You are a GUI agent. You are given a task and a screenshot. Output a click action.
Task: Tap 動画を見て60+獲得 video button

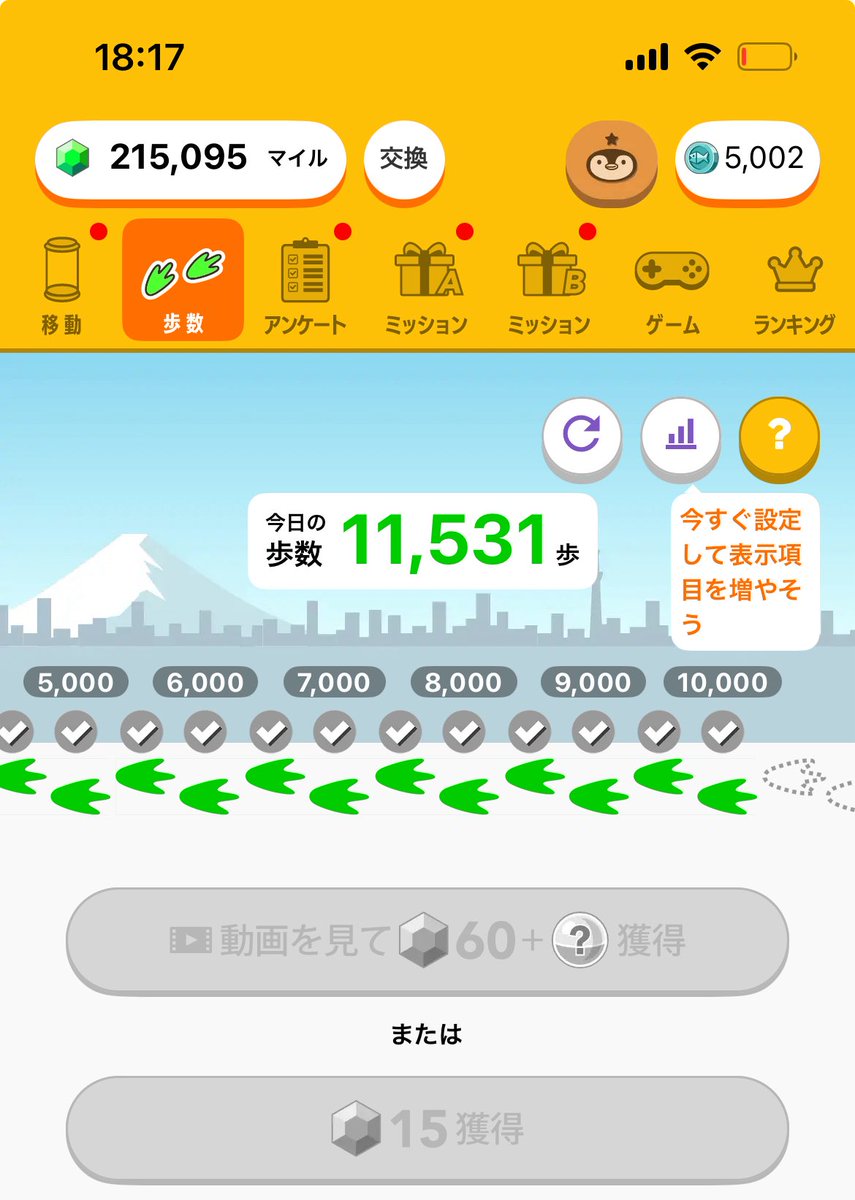(x=427, y=940)
